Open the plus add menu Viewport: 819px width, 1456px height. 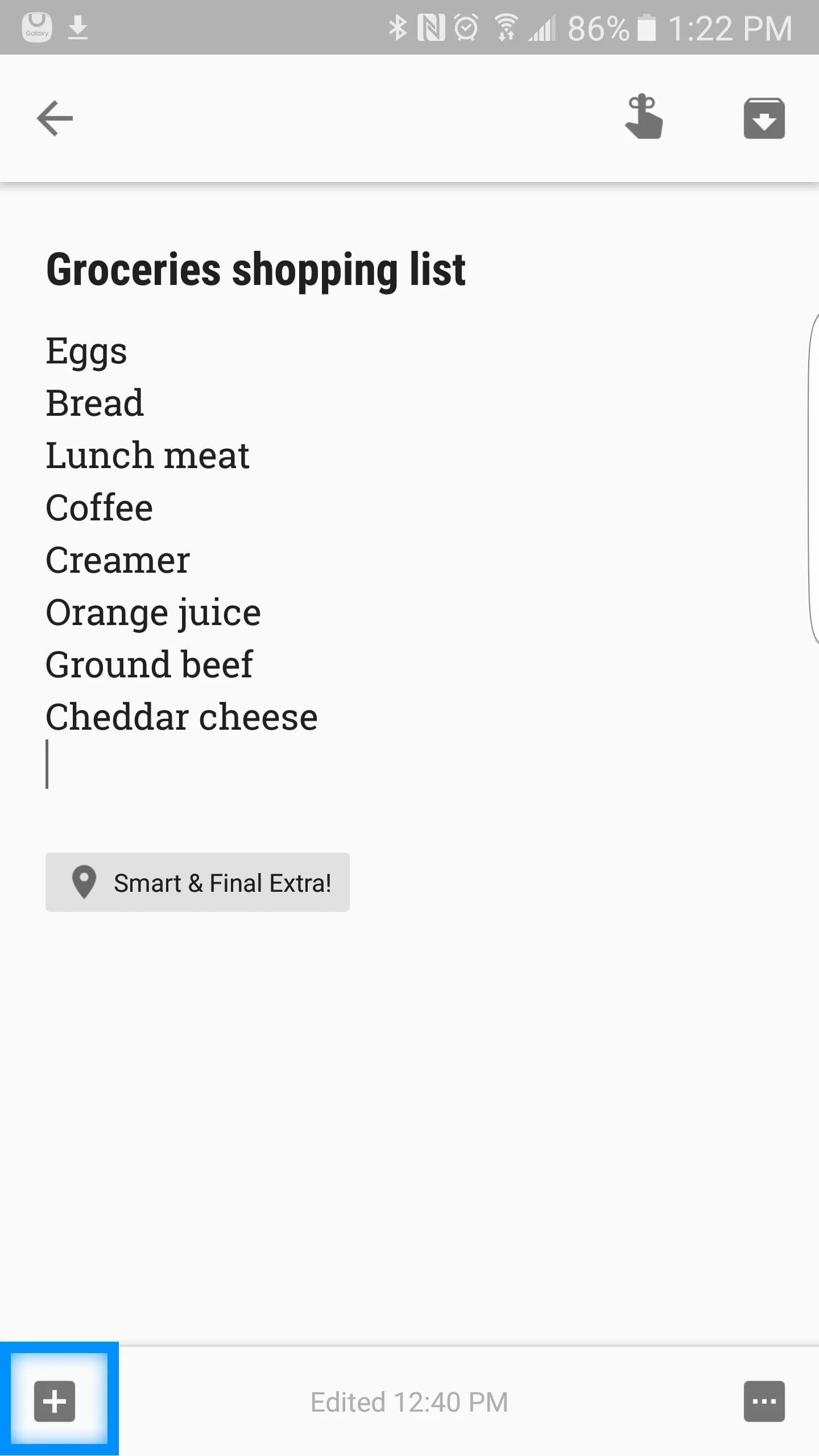[55, 1401]
